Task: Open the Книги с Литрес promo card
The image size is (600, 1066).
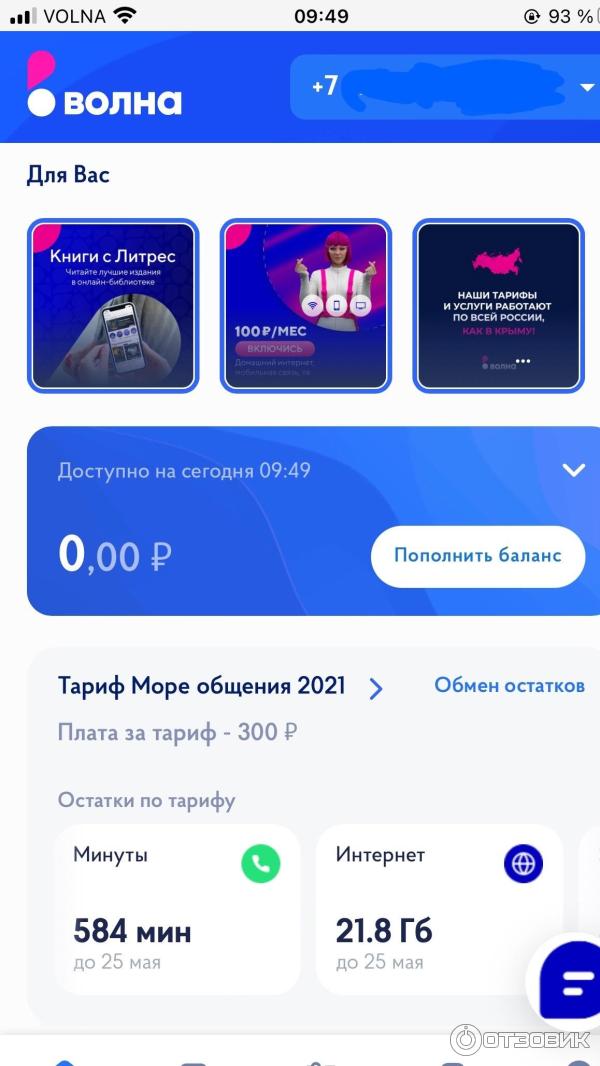Action: 113,306
